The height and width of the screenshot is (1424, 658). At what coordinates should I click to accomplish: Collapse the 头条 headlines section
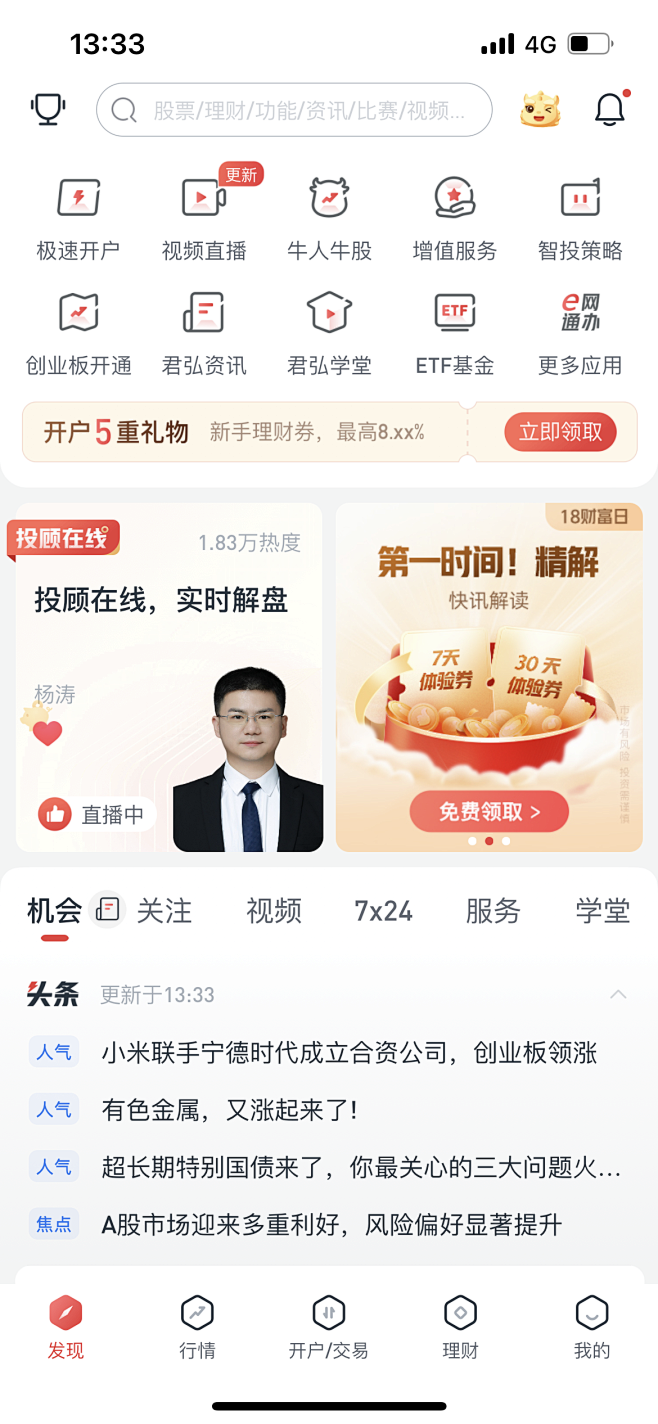point(618,994)
